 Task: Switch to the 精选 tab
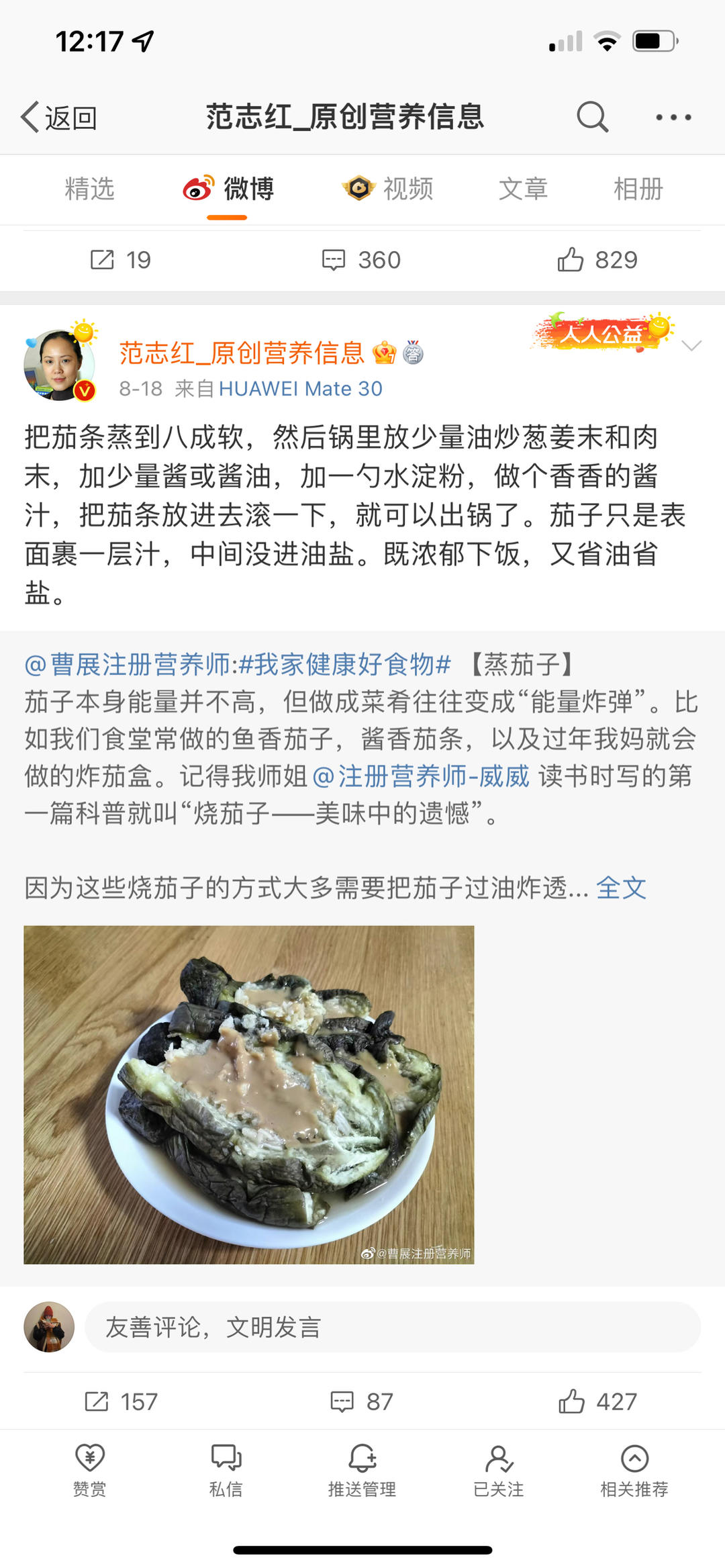coord(89,189)
